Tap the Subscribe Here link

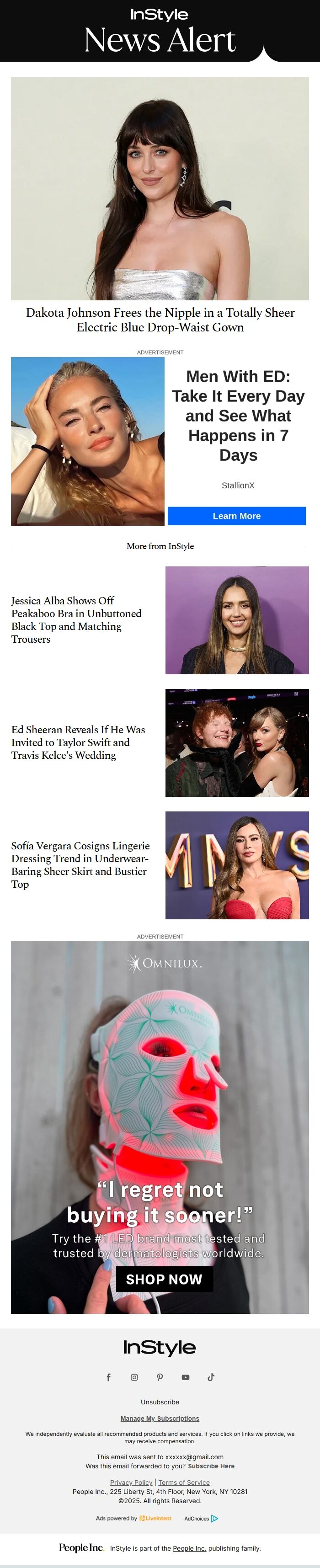coord(211,1467)
